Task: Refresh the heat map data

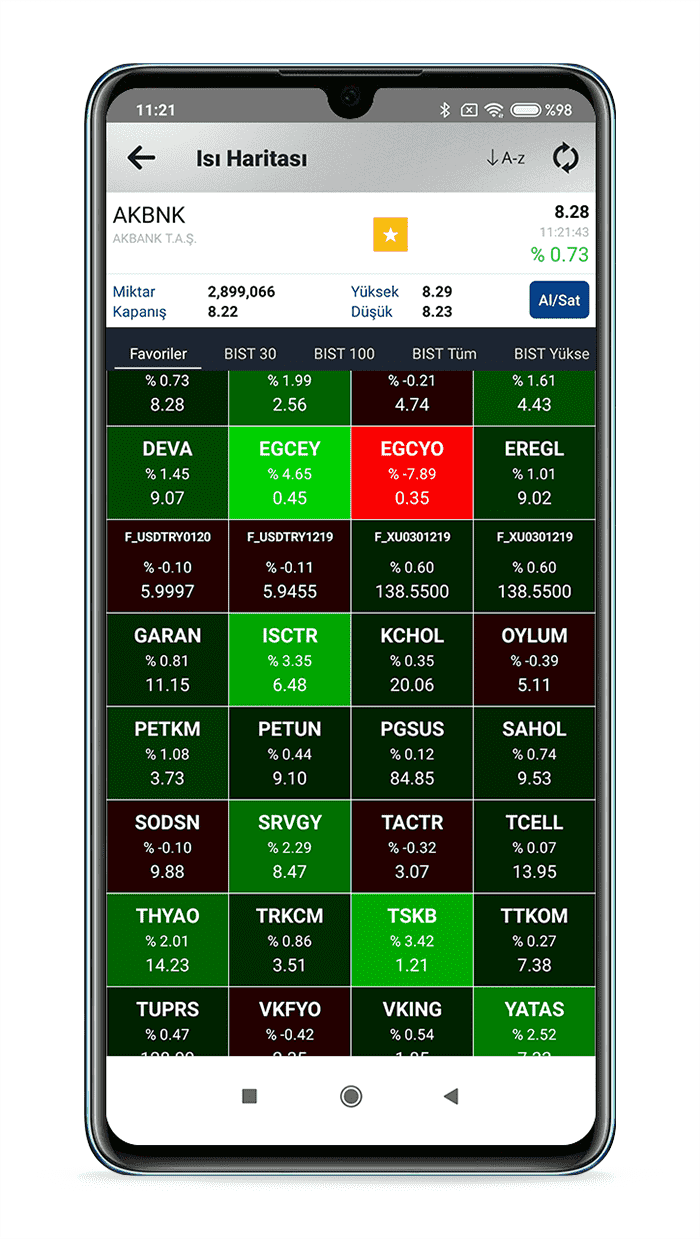Action: (x=566, y=158)
